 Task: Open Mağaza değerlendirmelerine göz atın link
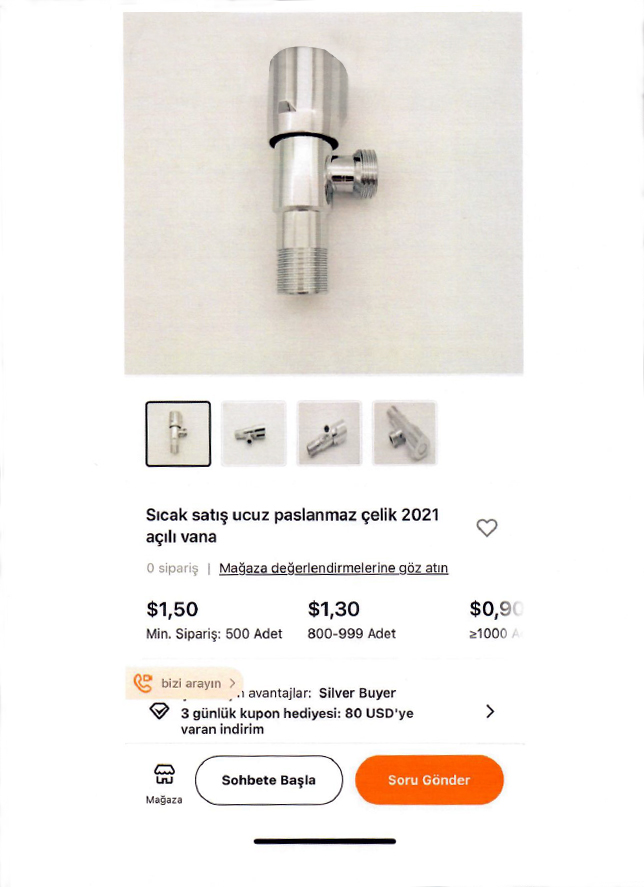click(334, 568)
